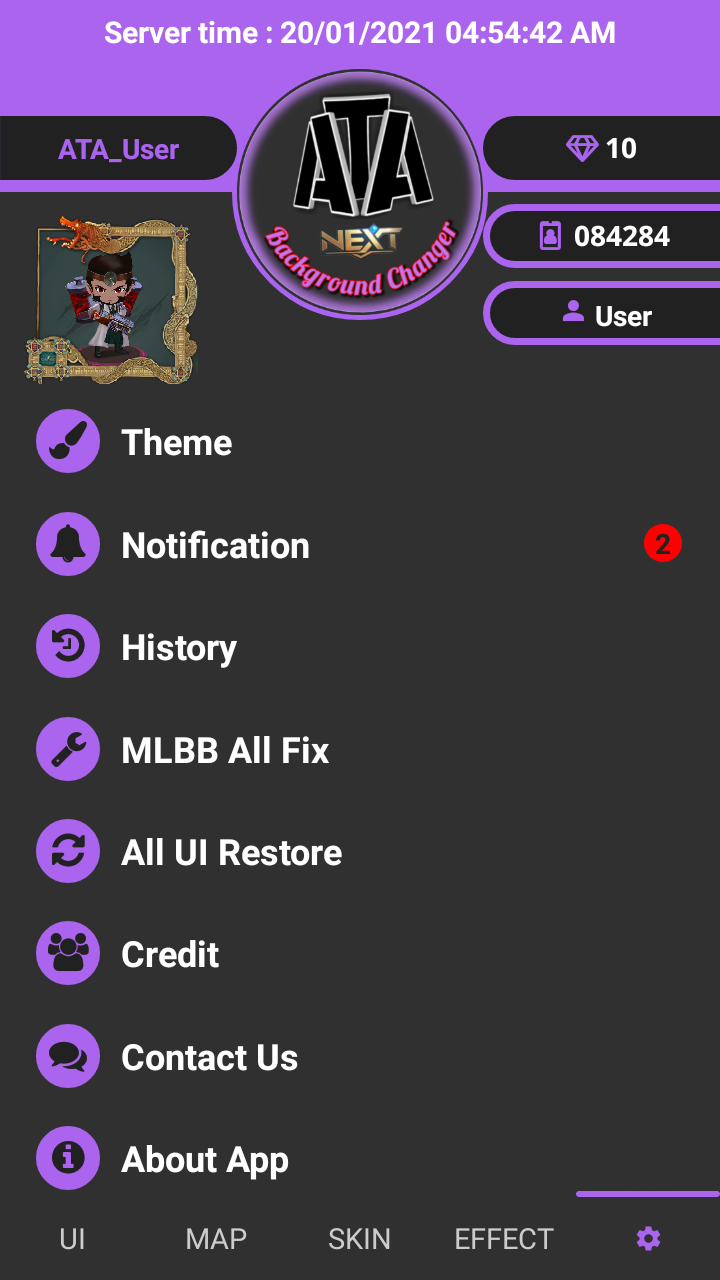720x1280 pixels.
Task: Switch to the EFFECT tab
Action: click(x=503, y=1239)
